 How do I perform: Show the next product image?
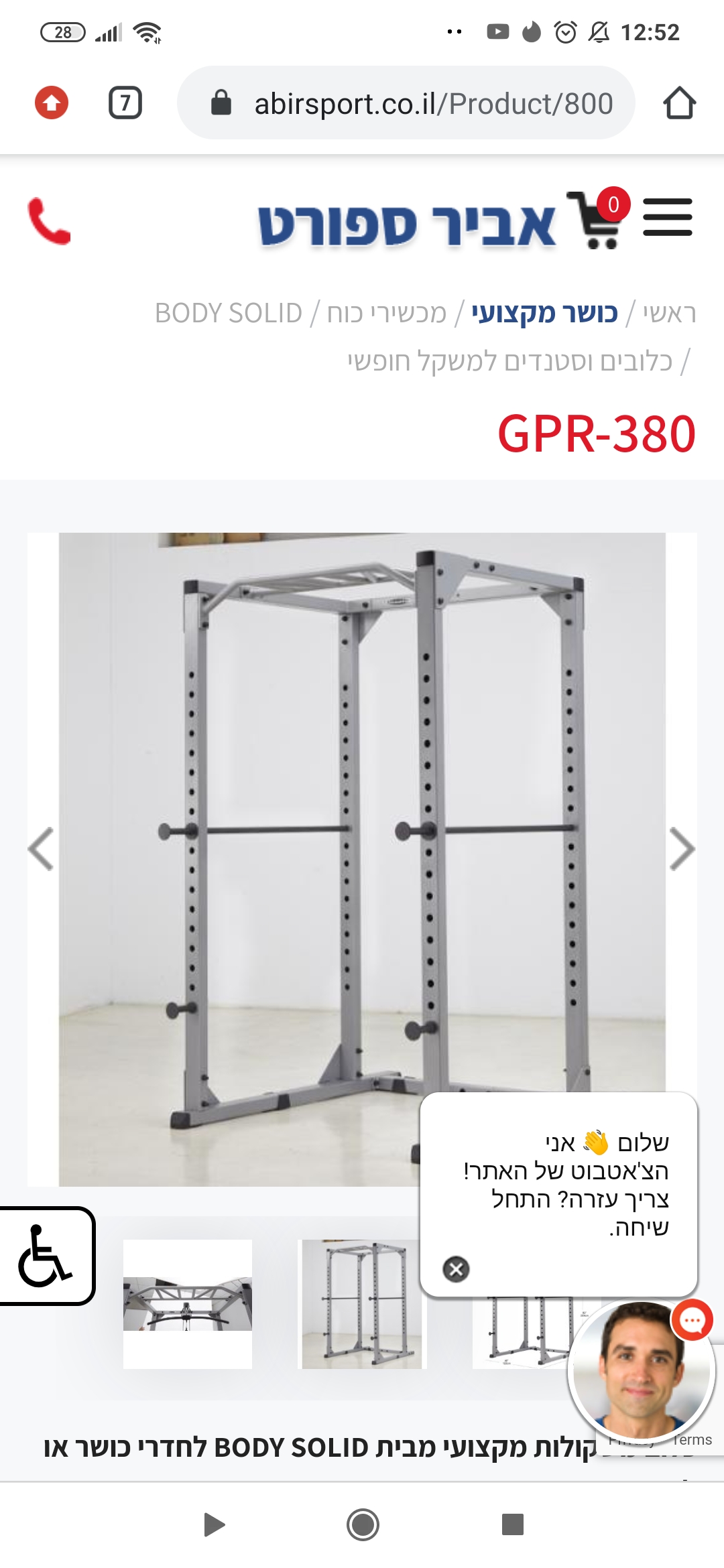click(682, 849)
